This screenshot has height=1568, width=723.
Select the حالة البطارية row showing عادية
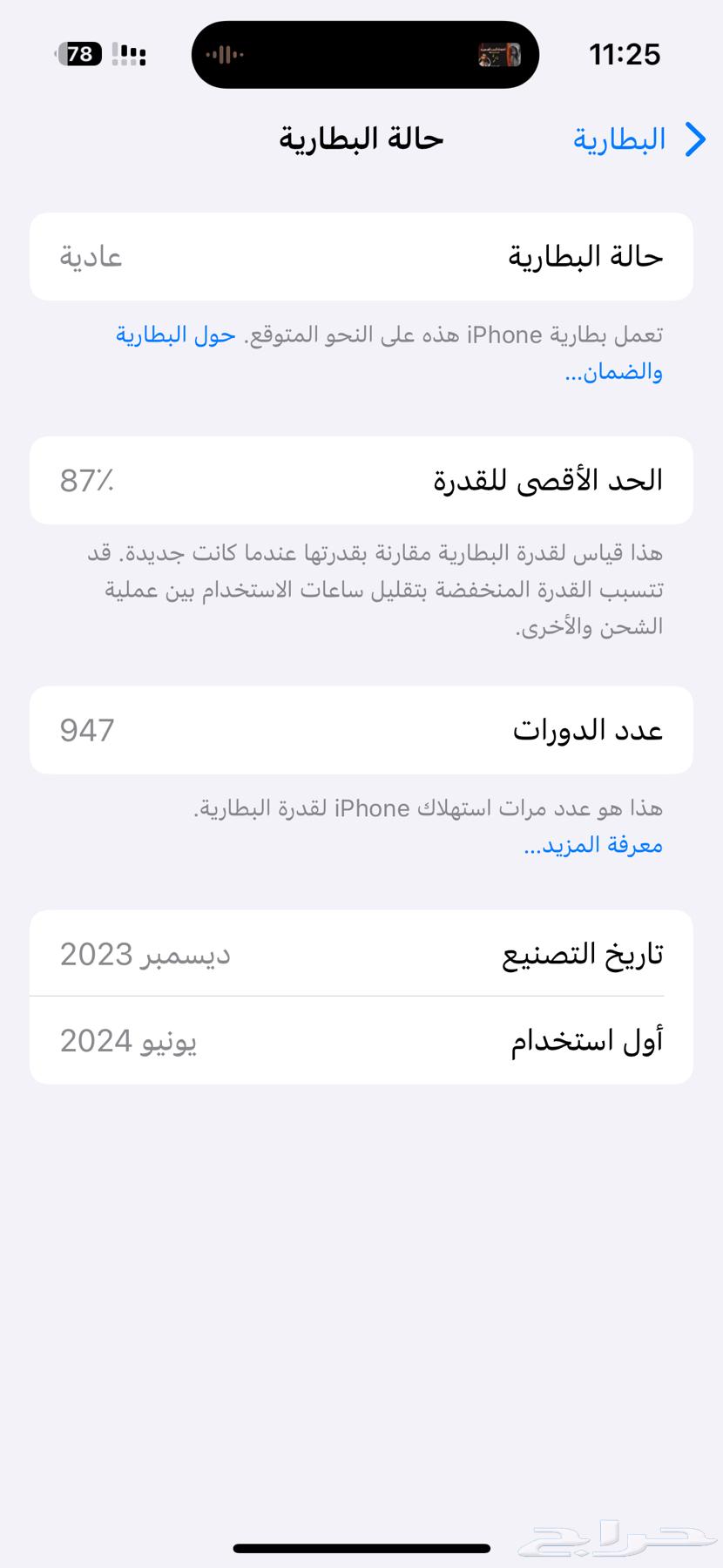[x=361, y=256]
